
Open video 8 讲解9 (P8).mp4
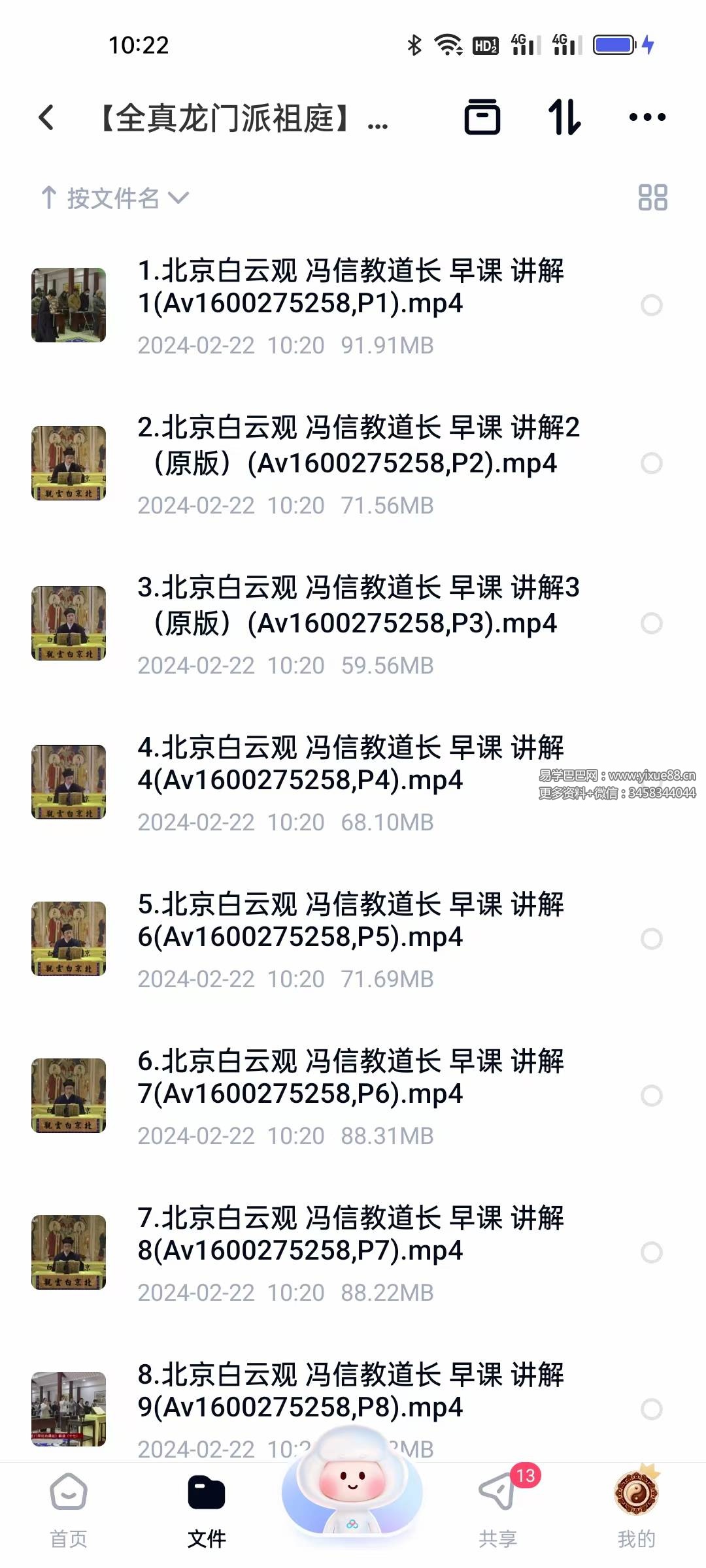350,1390
